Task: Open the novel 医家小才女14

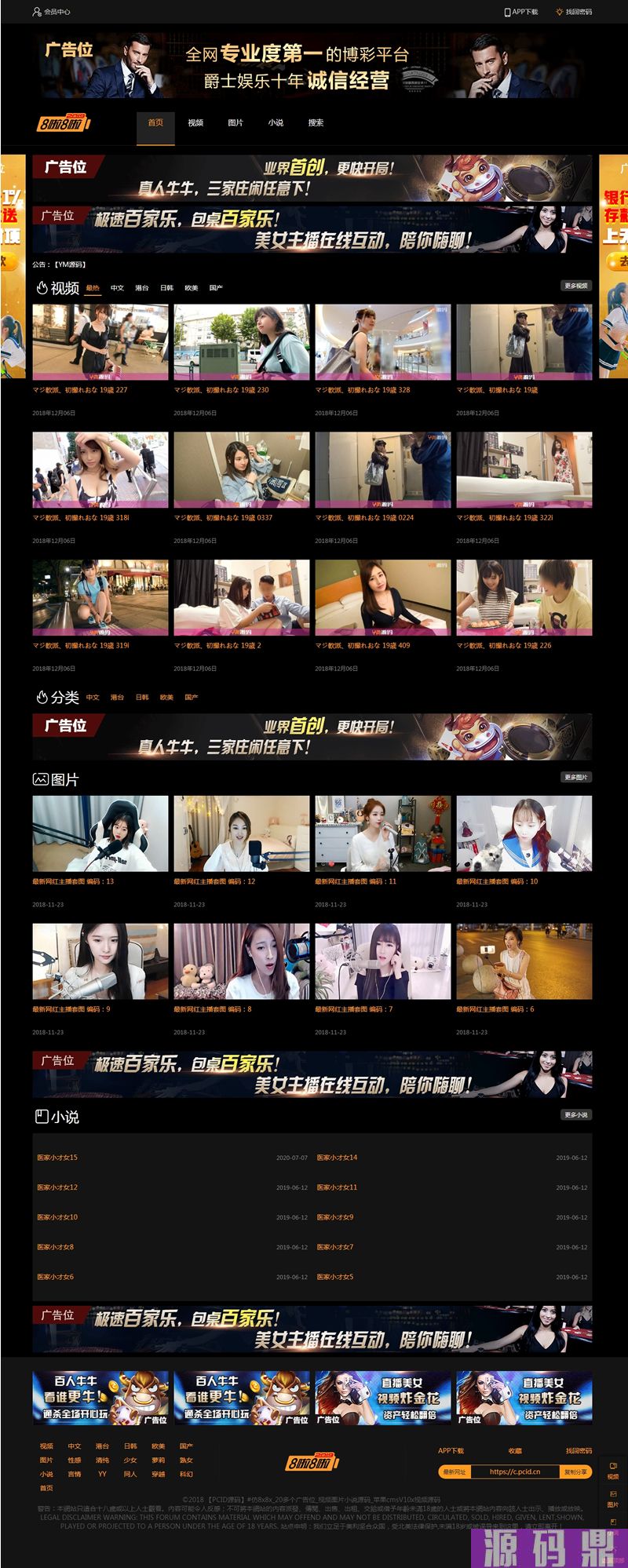Action: click(337, 1158)
